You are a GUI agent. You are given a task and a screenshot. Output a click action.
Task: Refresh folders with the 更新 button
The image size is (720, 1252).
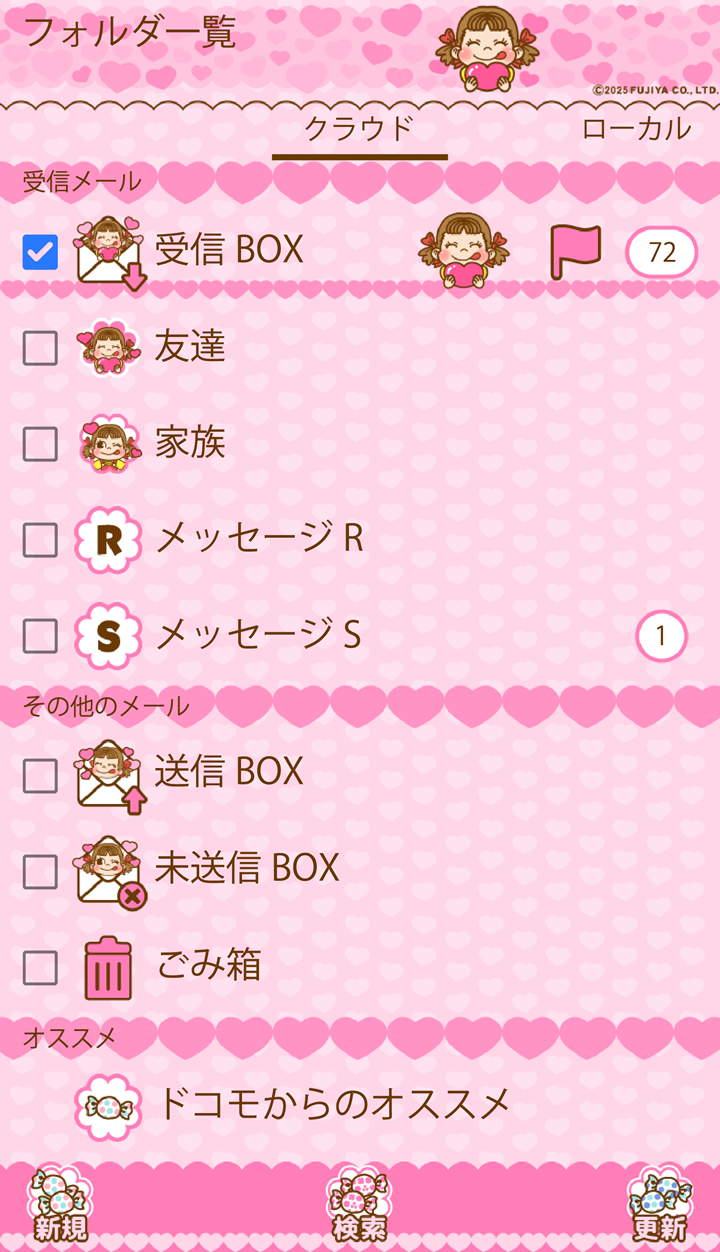point(659,1206)
